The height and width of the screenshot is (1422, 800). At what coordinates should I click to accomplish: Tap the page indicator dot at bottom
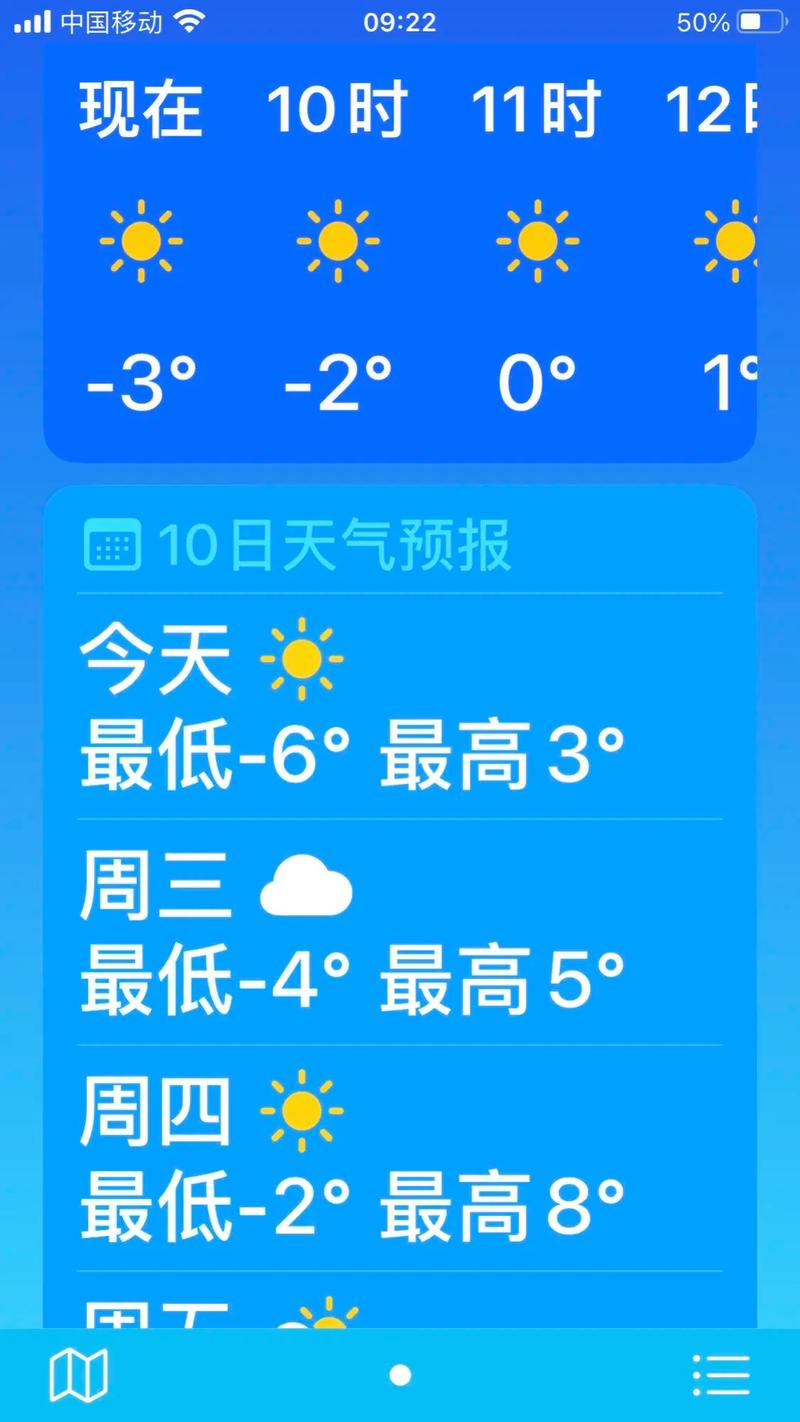[400, 1375]
